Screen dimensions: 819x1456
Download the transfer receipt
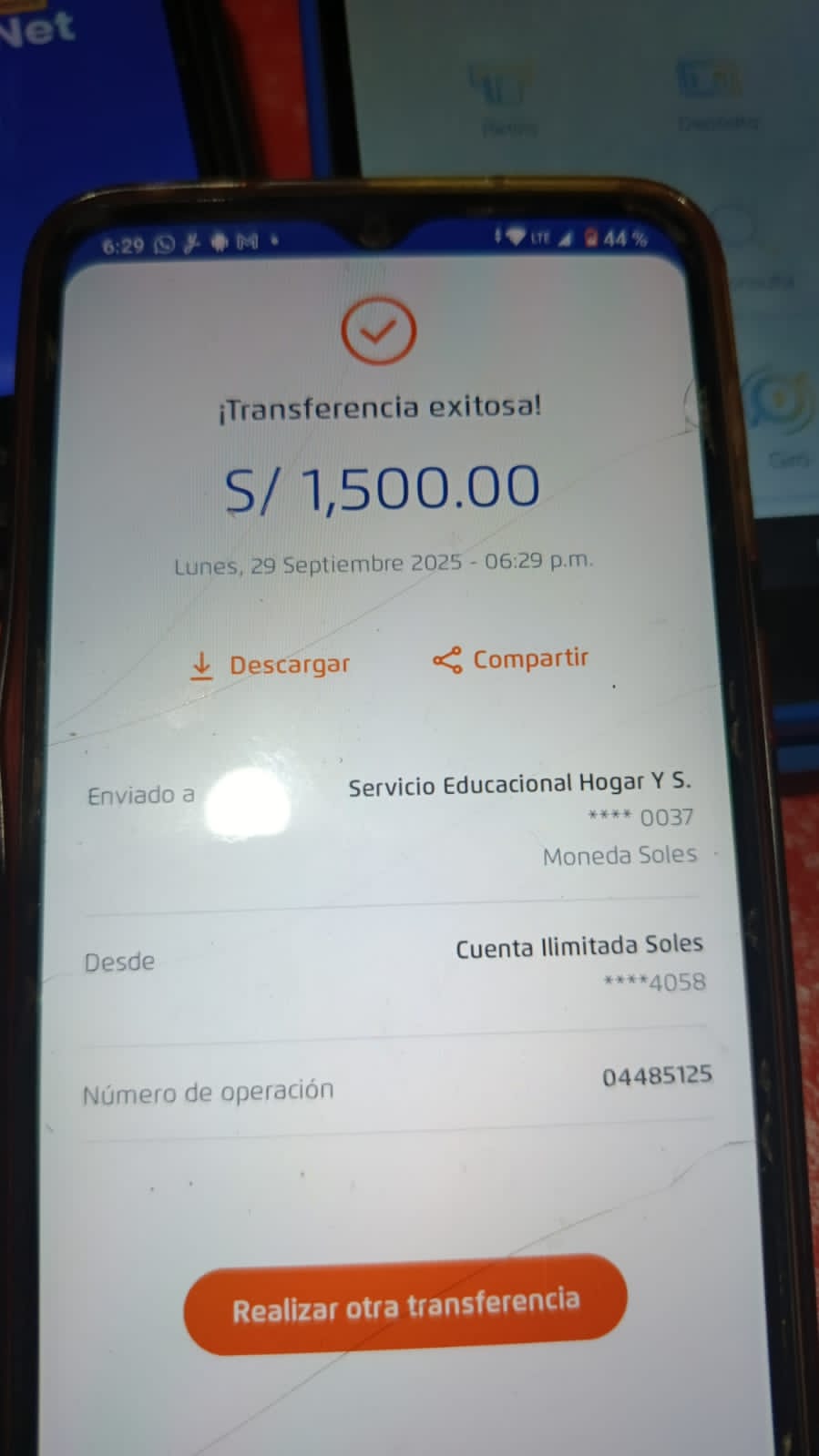pos(270,665)
